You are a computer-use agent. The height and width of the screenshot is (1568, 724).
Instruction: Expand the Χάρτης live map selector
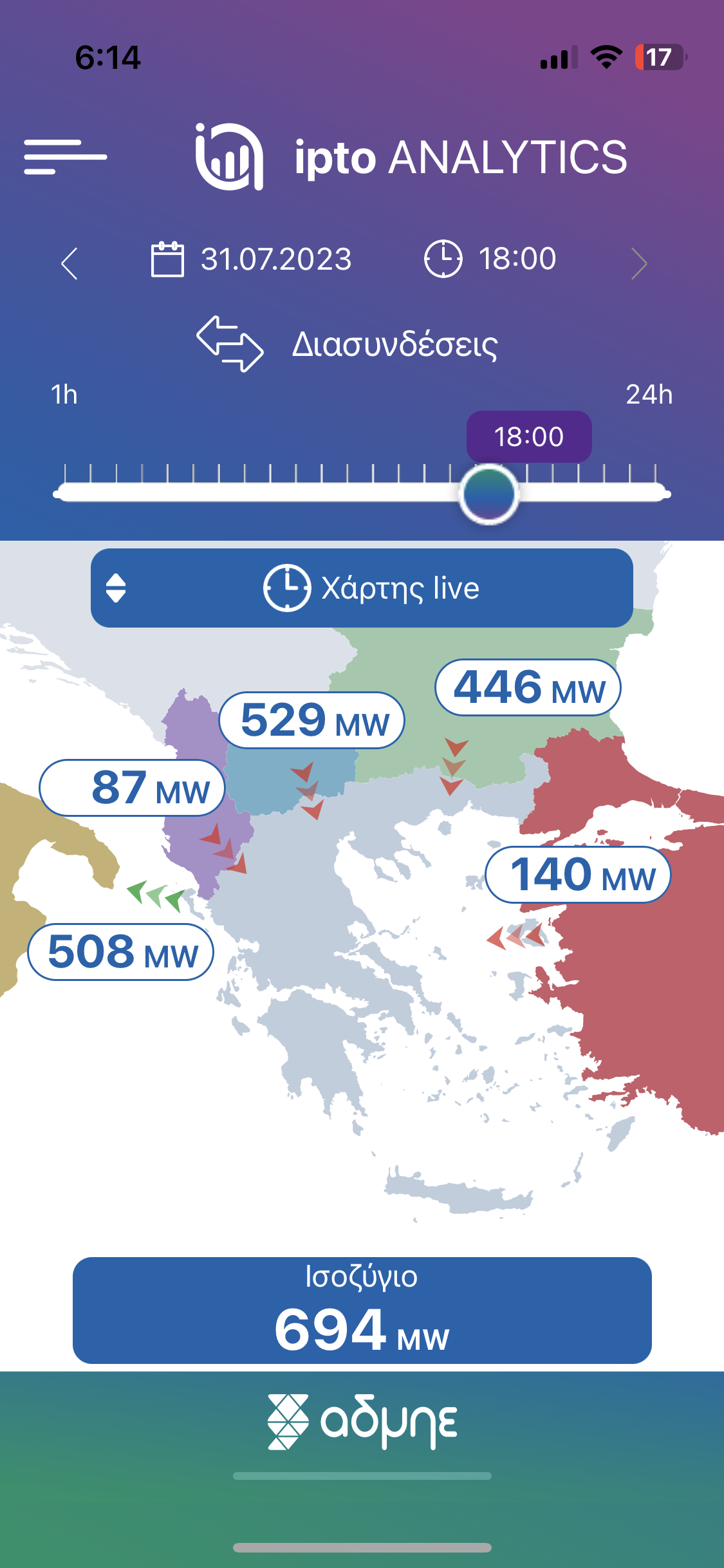(x=362, y=588)
